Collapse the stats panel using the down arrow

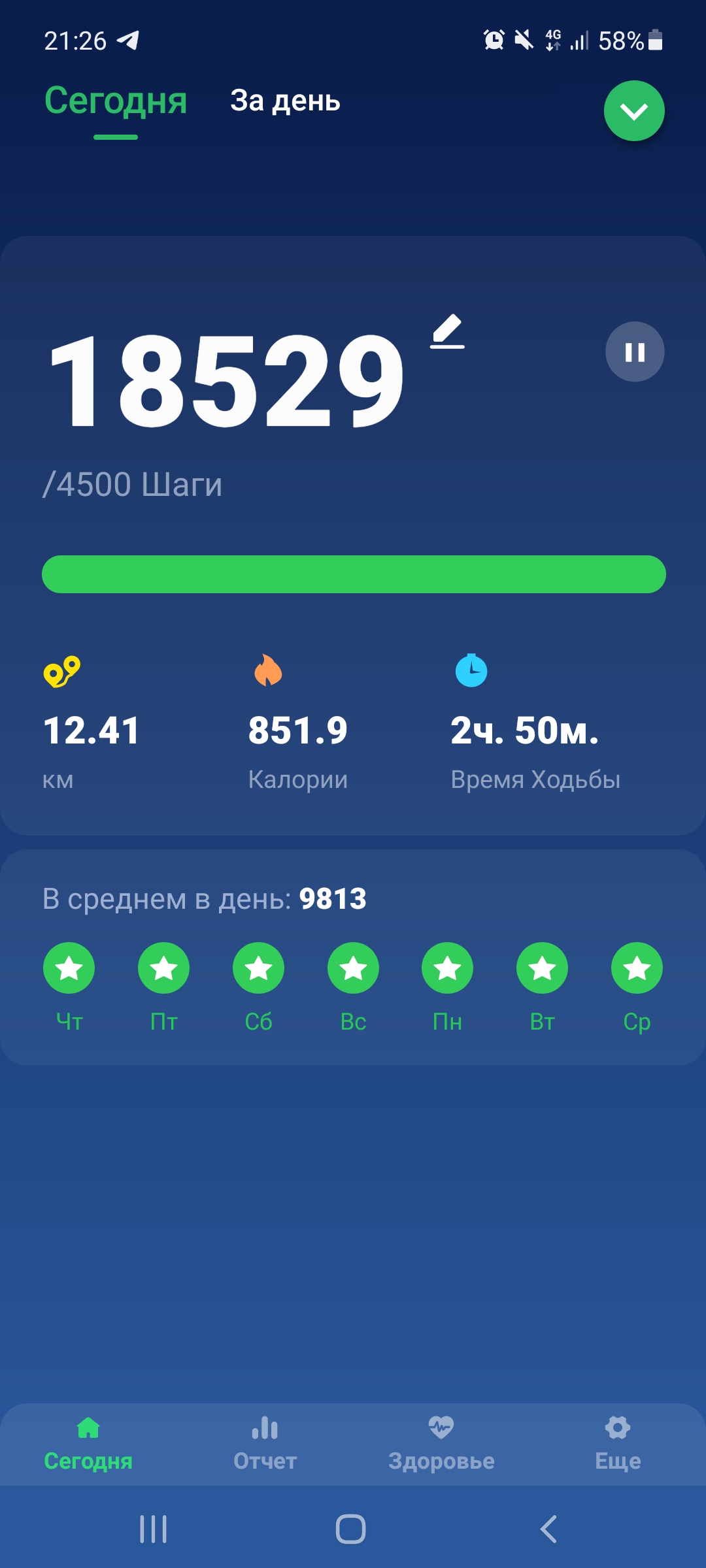[635, 111]
